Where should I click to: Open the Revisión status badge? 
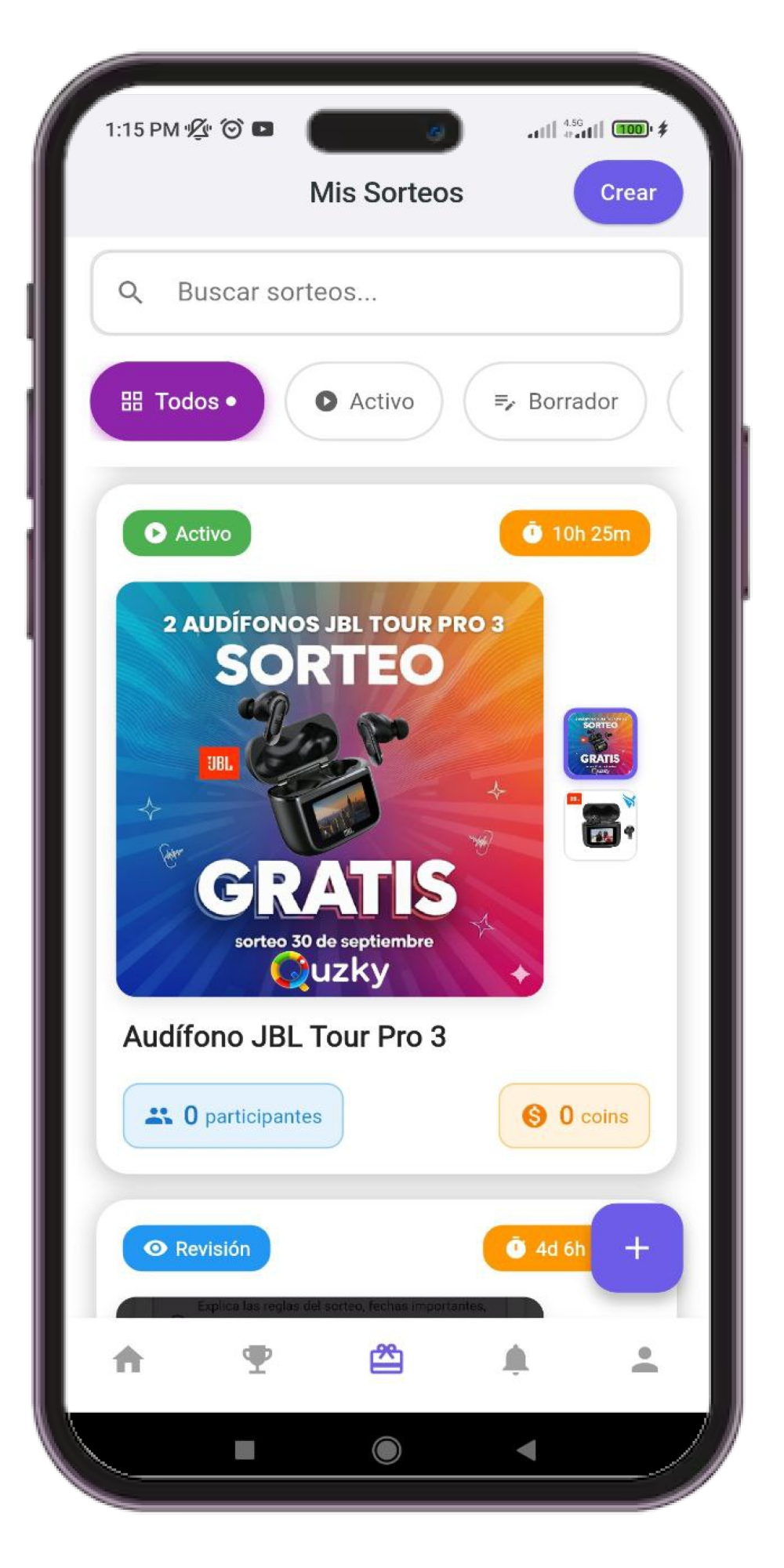point(195,1248)
